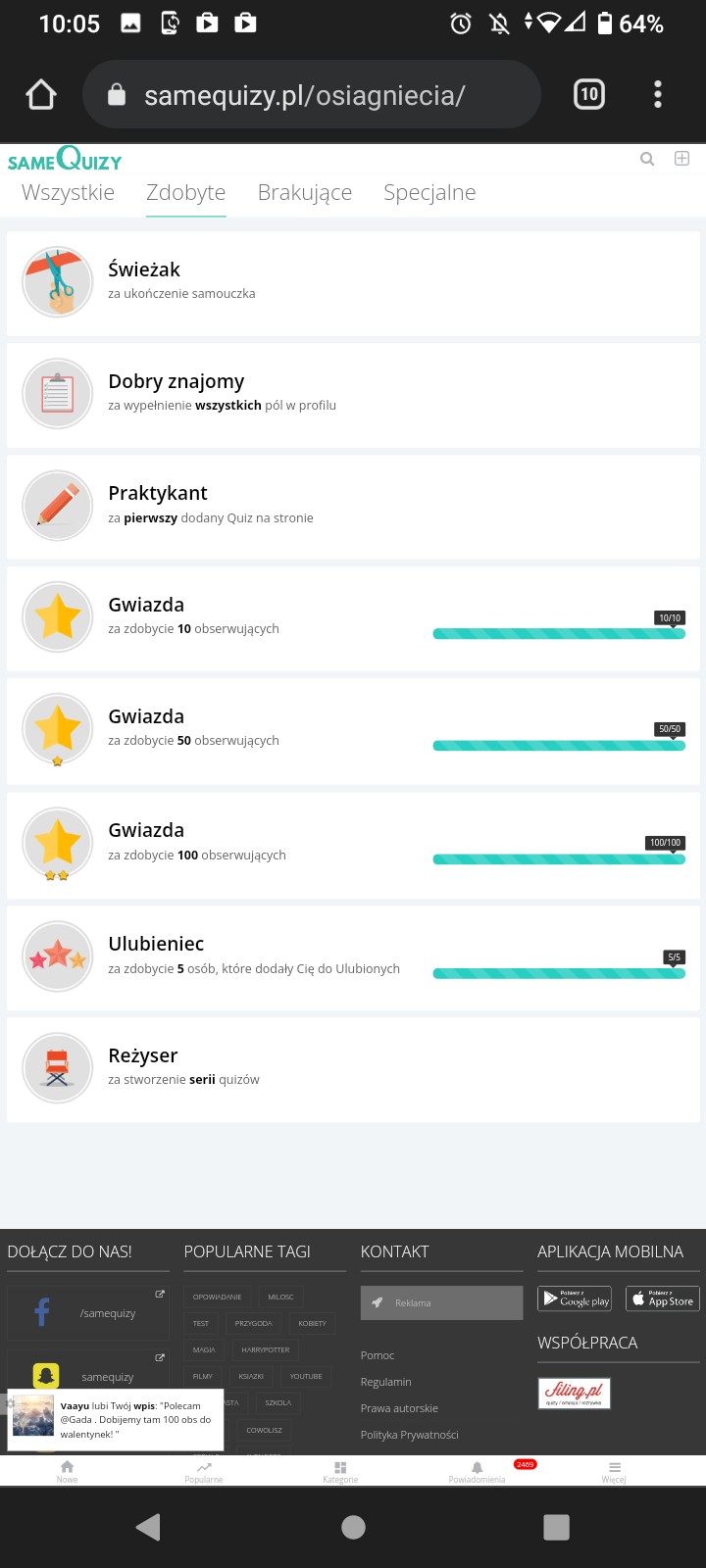Tap the browser home icon

tap(41, 95)
